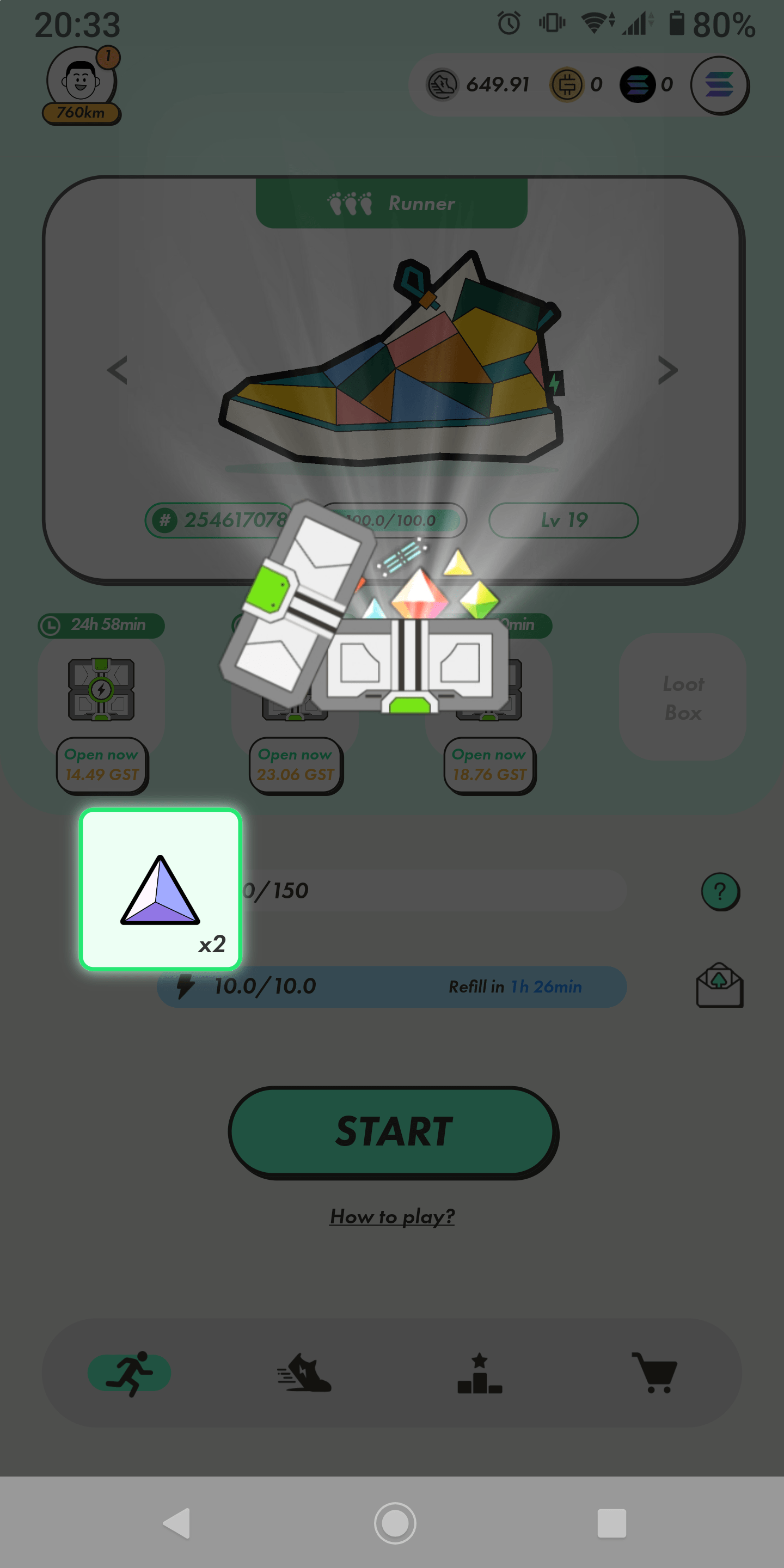Go to the Android home screen
This screenshot has width=784, height=1568.
[x=395, y=1523]
